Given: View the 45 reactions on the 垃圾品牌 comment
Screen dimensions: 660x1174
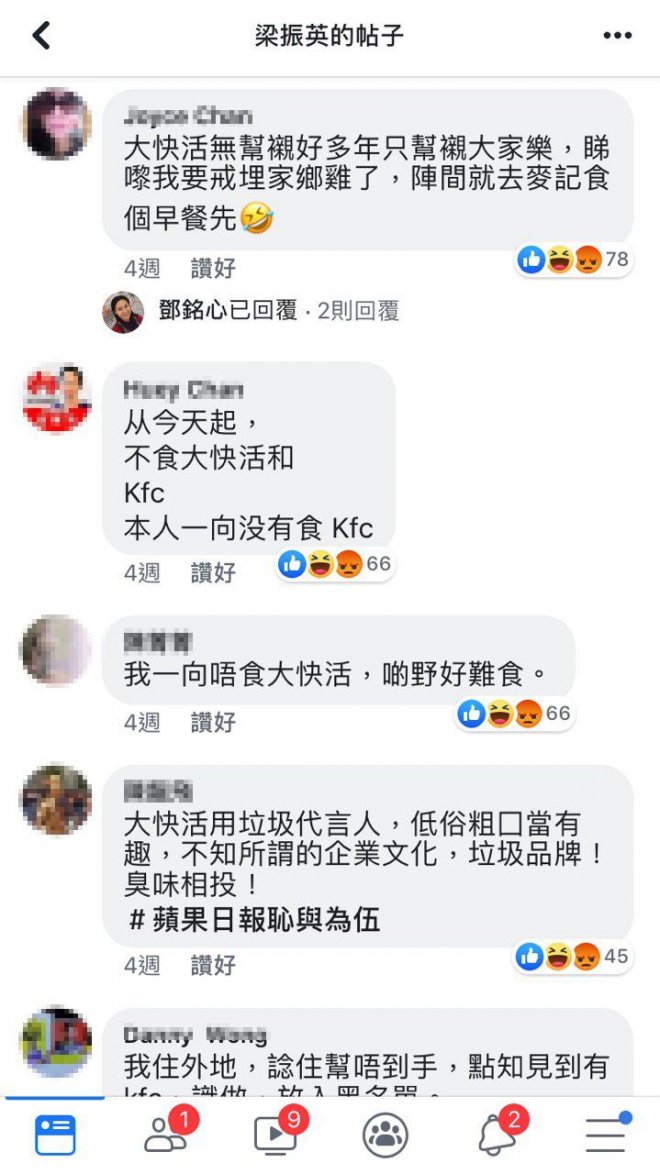Looking at the screenshot, I should (573, 957).
